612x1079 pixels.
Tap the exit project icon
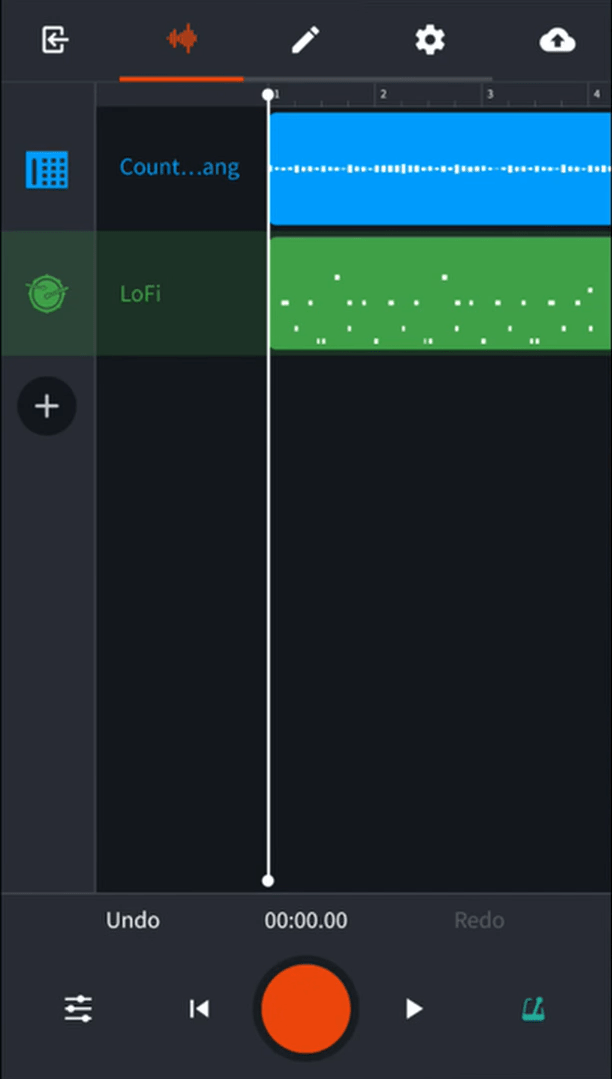pos(55,41)
